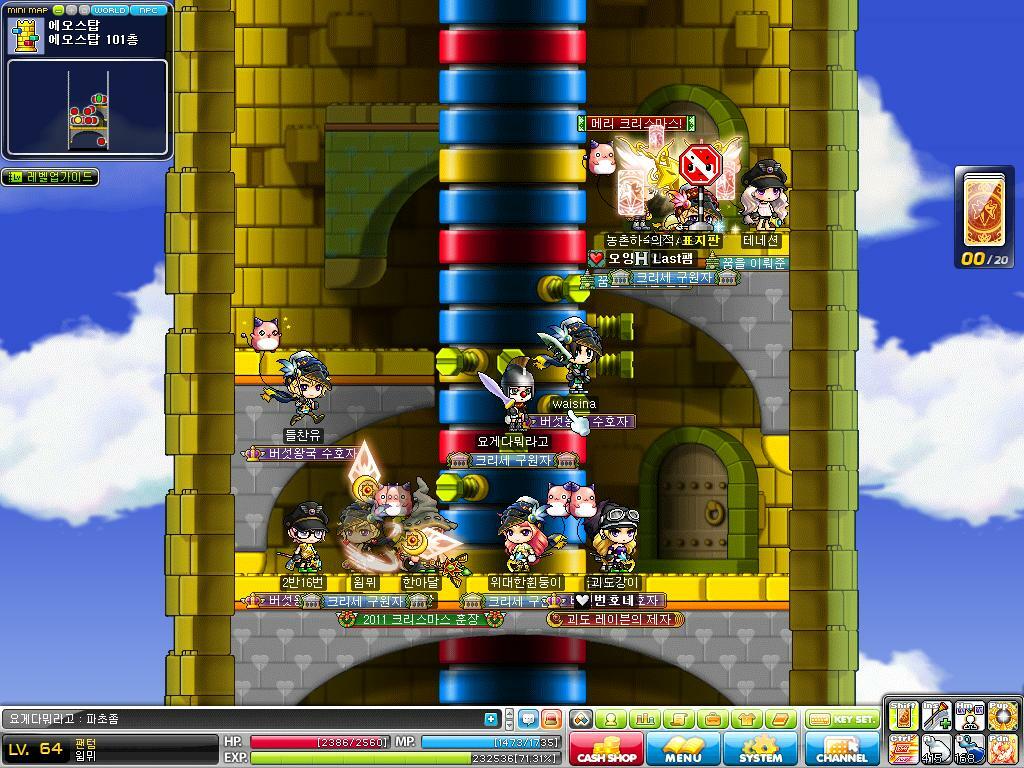Open the Cash Shop
The height and width of the screenshot is (768, 1024).
pyautogui.click(x=607, y=749)
